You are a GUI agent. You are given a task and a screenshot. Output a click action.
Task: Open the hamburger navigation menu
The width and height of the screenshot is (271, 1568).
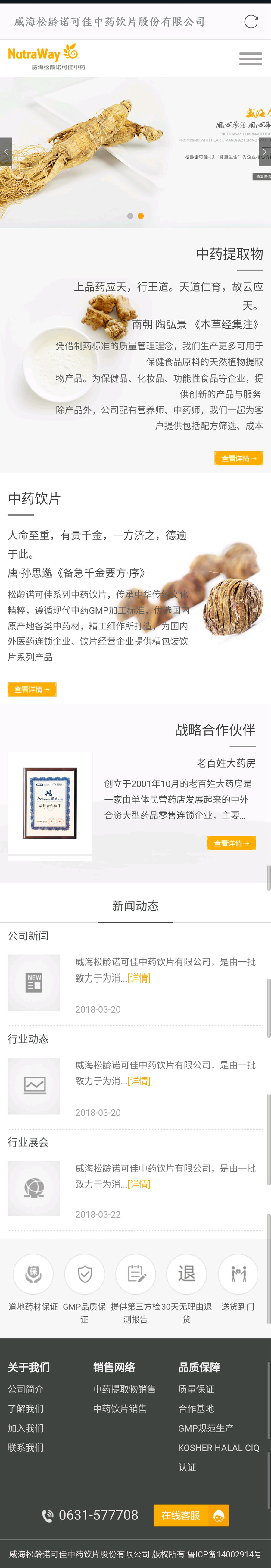click(x=250, y=58)
